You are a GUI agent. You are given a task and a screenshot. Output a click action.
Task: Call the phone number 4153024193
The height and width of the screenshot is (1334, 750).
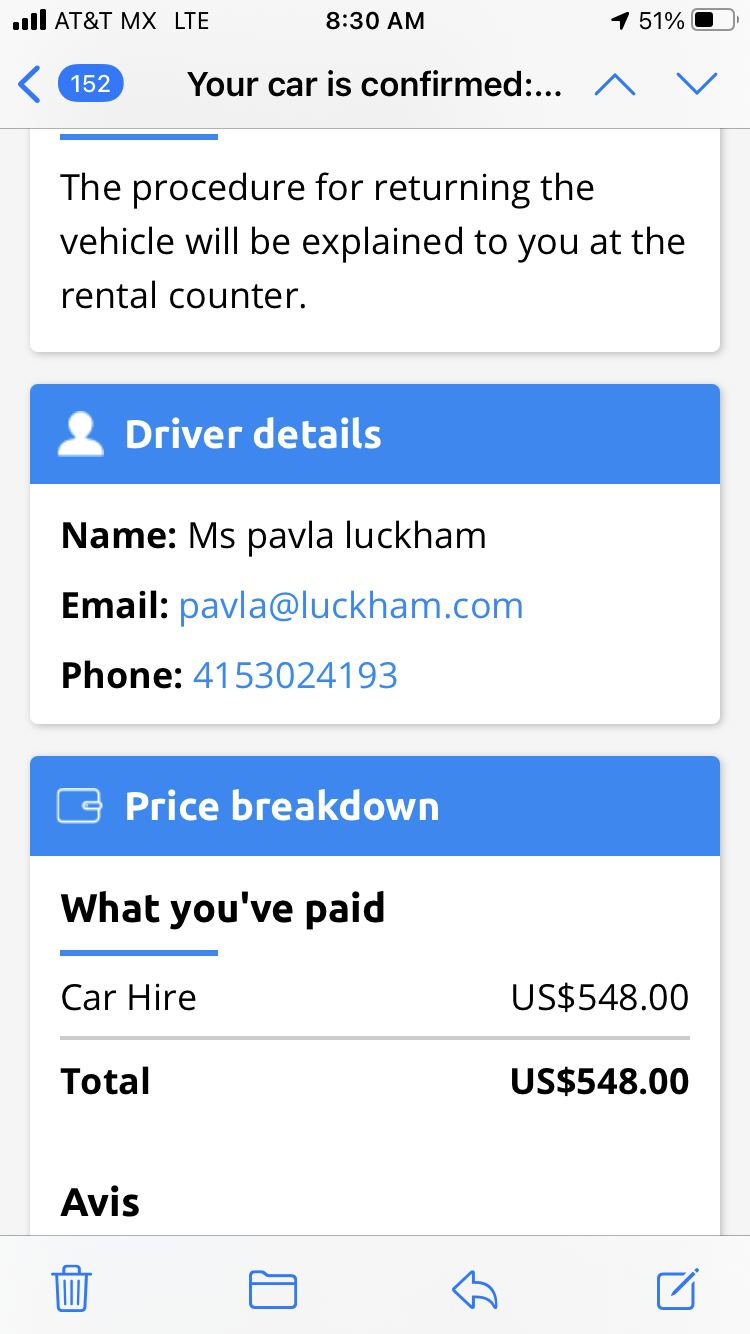pos(295,676)
